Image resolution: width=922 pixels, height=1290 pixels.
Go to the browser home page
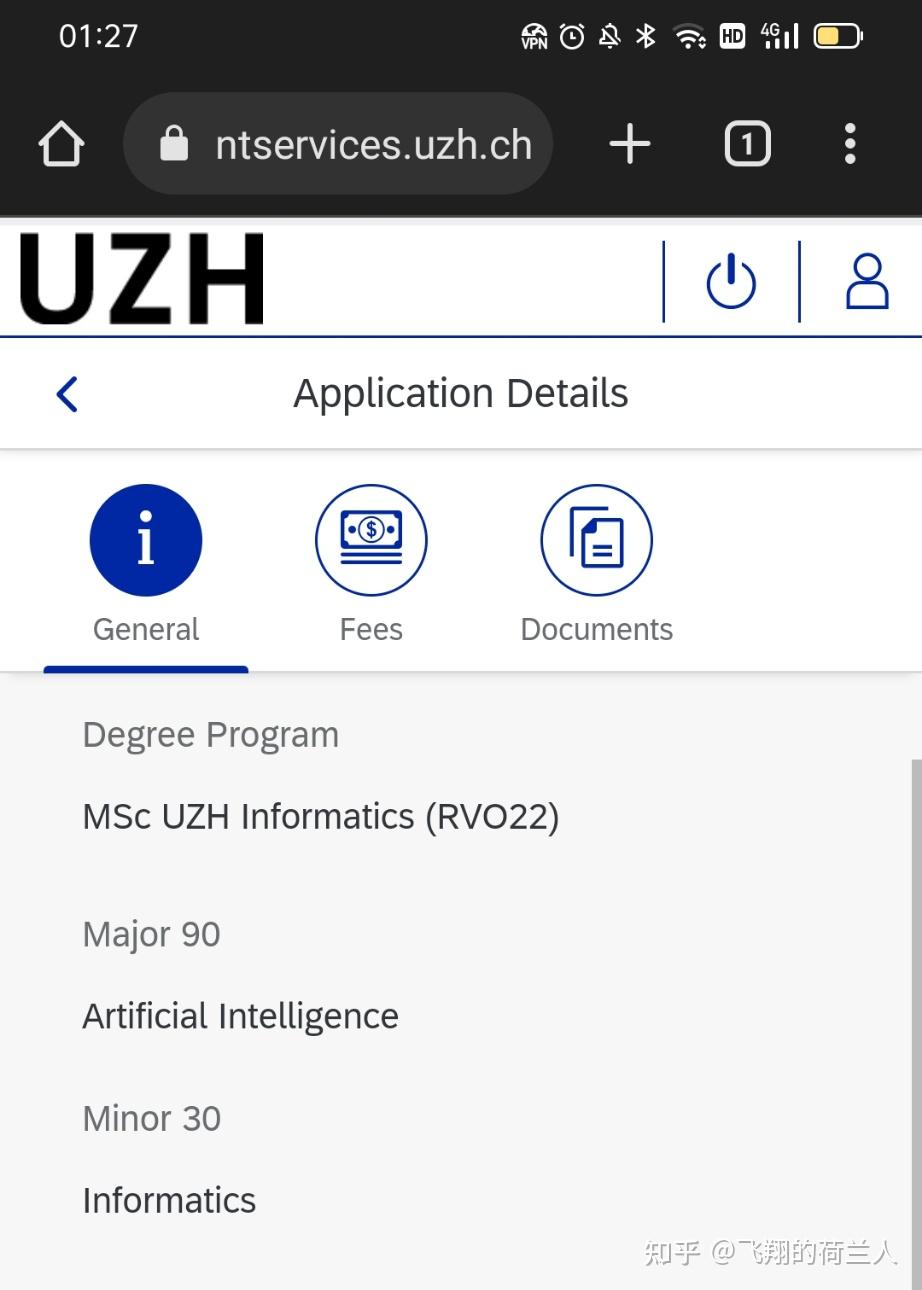(61, 145)
